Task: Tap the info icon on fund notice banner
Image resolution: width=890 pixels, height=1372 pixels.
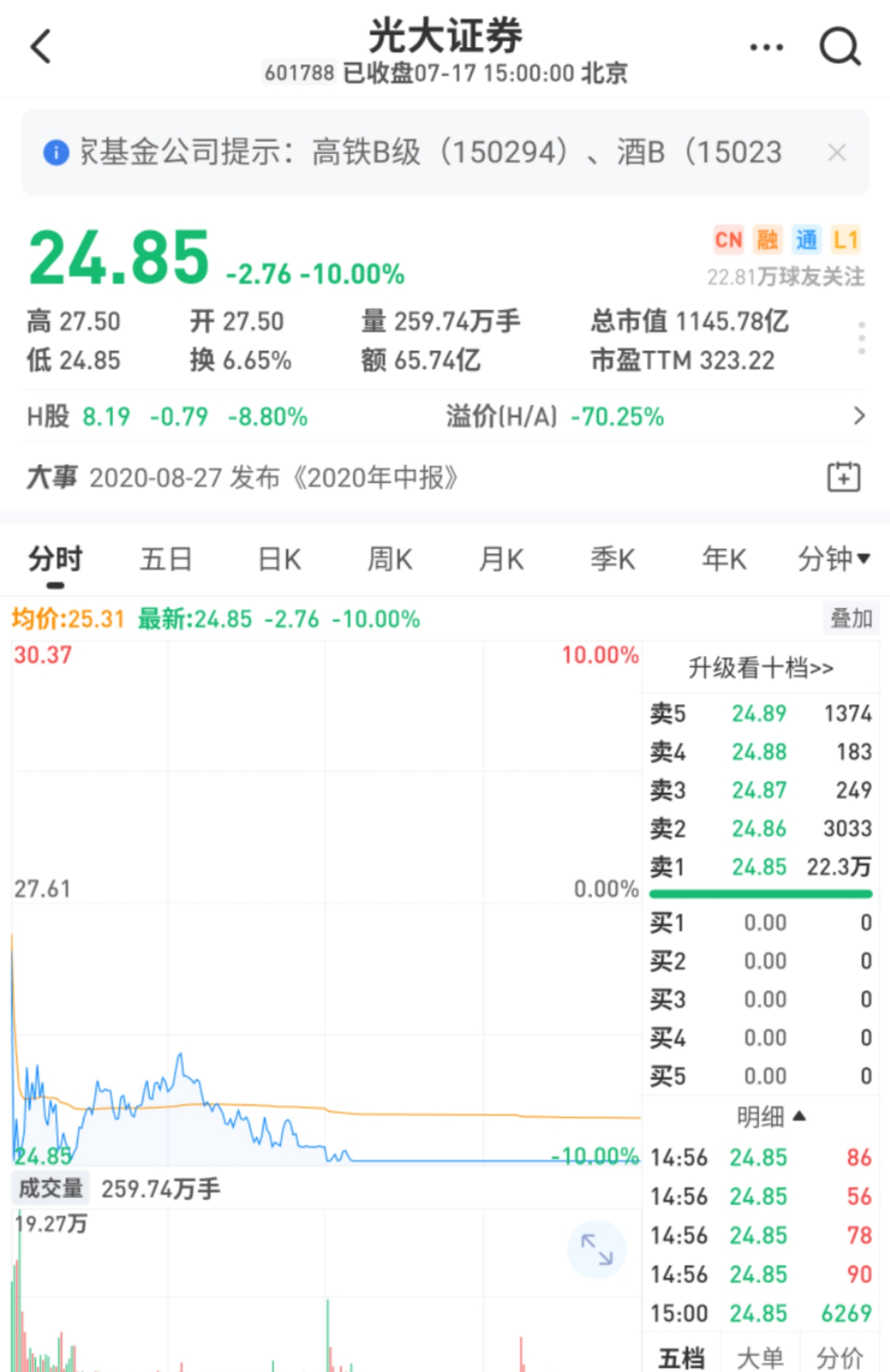Action: click(54, 153)
